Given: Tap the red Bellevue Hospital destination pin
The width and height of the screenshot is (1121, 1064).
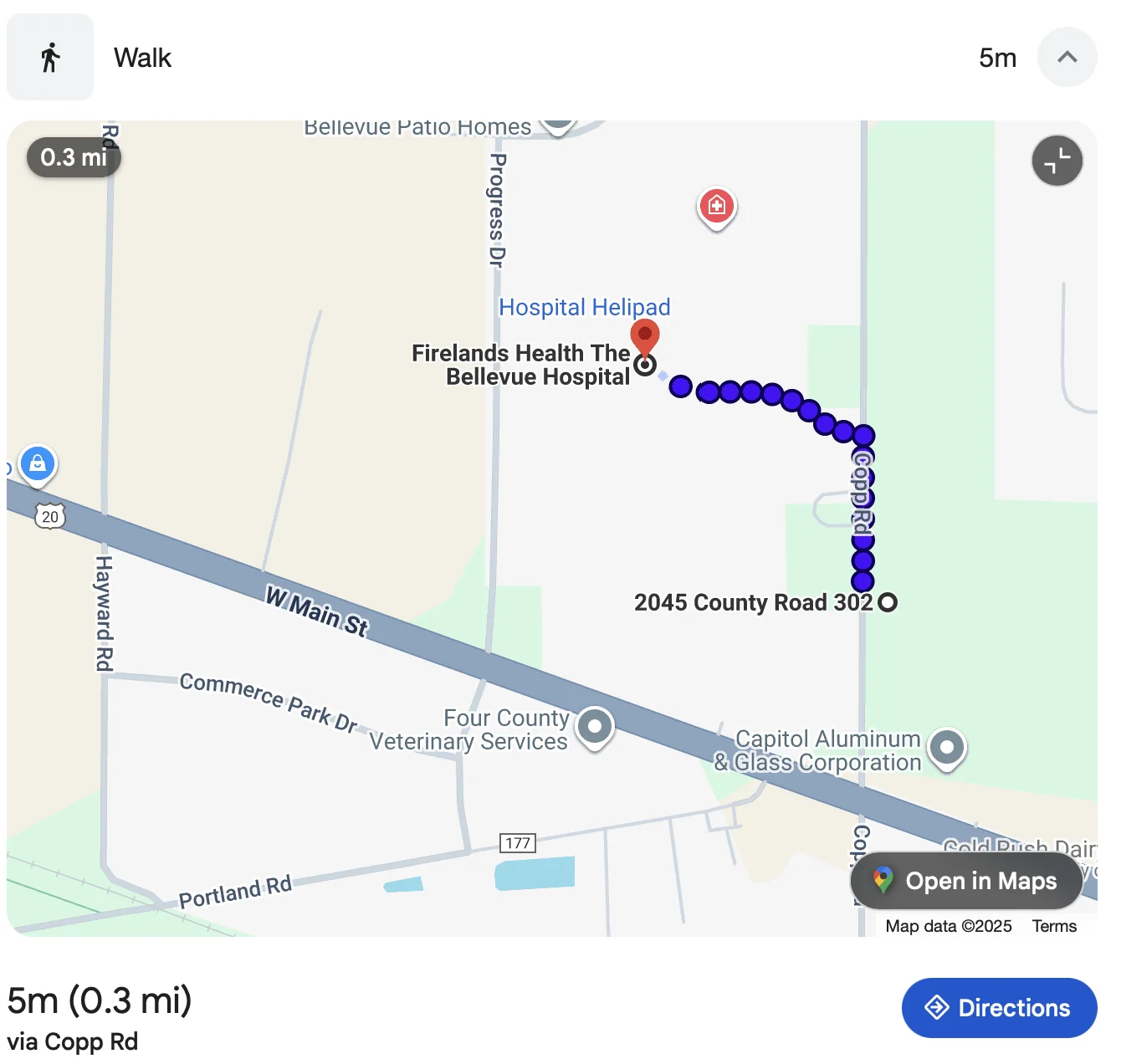Looking at the screenshot, I should click(x=644, y=336).
